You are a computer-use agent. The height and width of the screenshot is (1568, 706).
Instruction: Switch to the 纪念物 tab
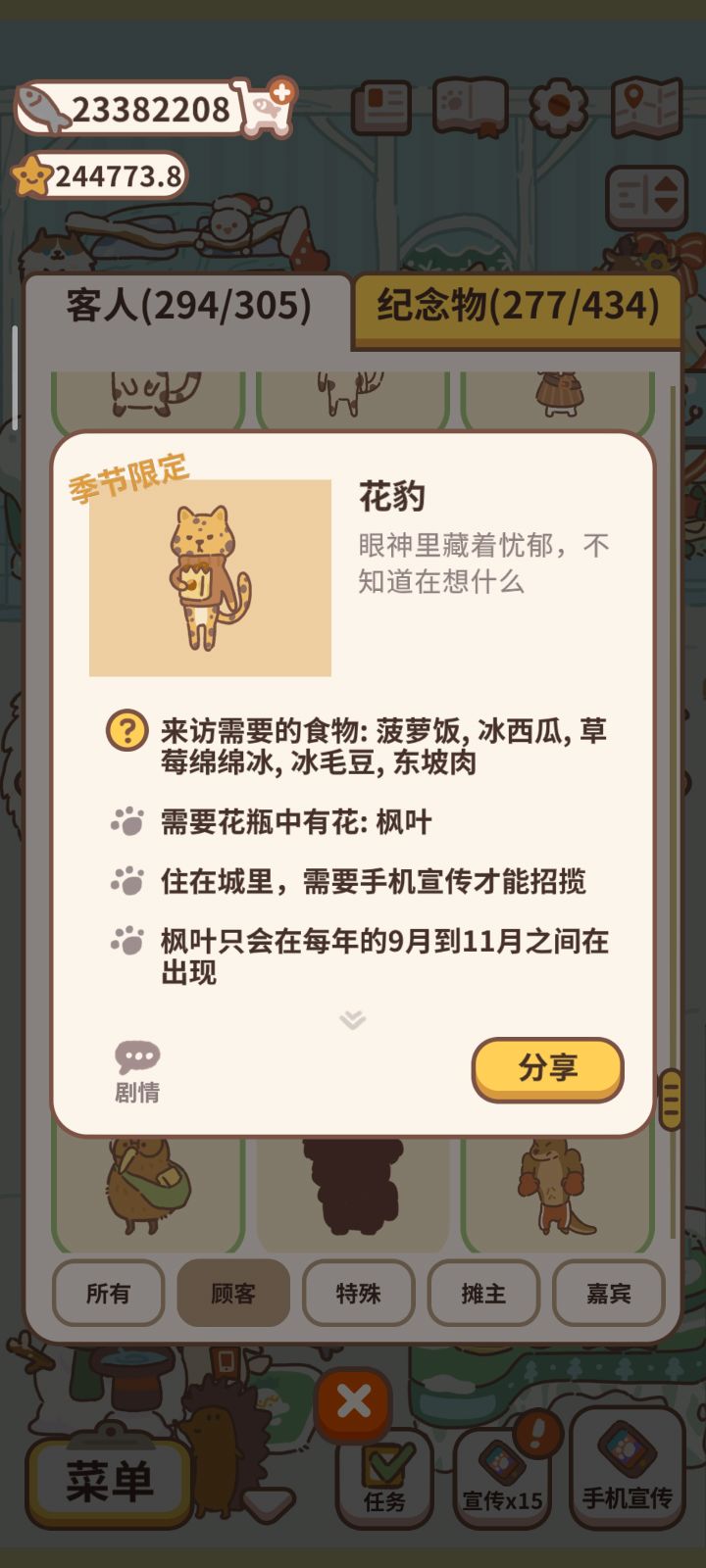click(x=517, y=306)
